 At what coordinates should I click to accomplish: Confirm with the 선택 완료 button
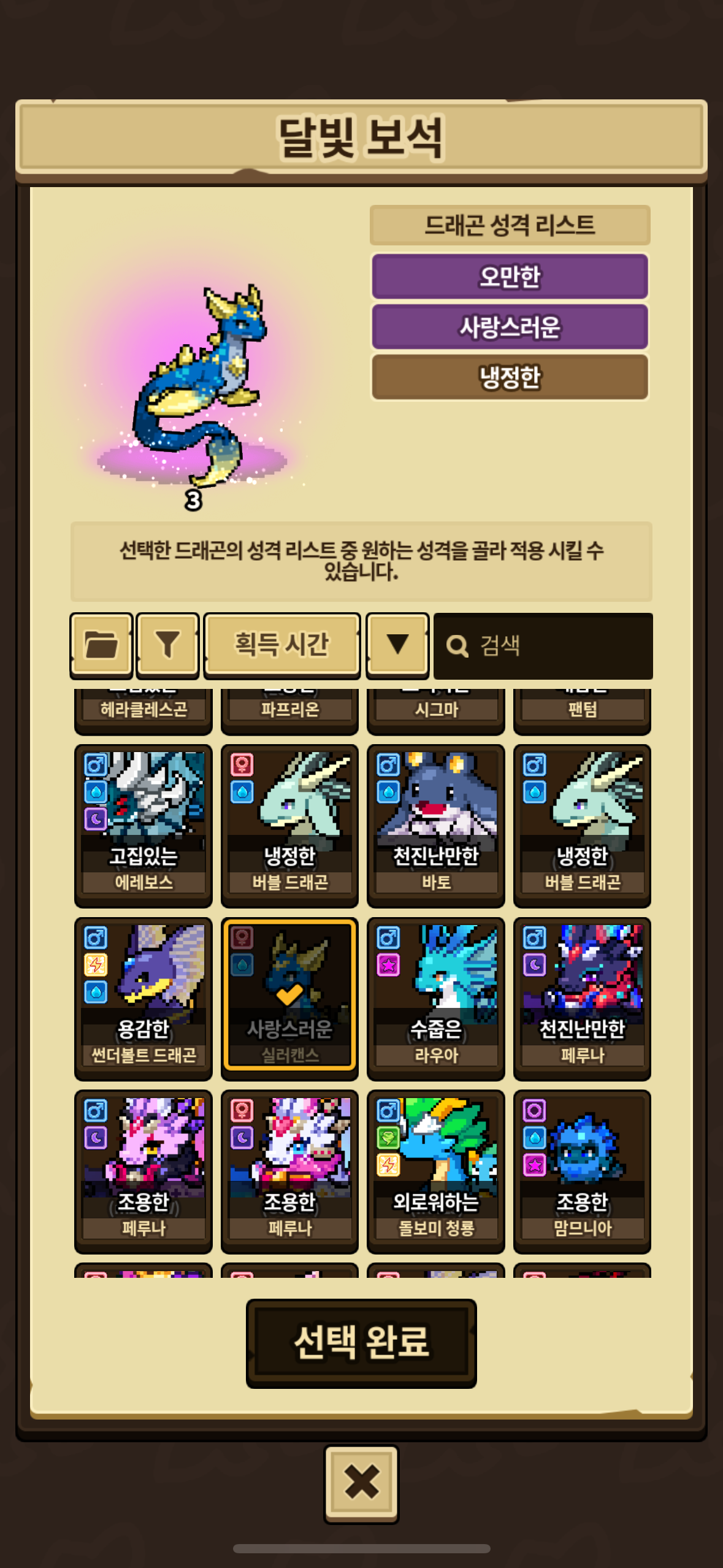[x=361, y=1343]
